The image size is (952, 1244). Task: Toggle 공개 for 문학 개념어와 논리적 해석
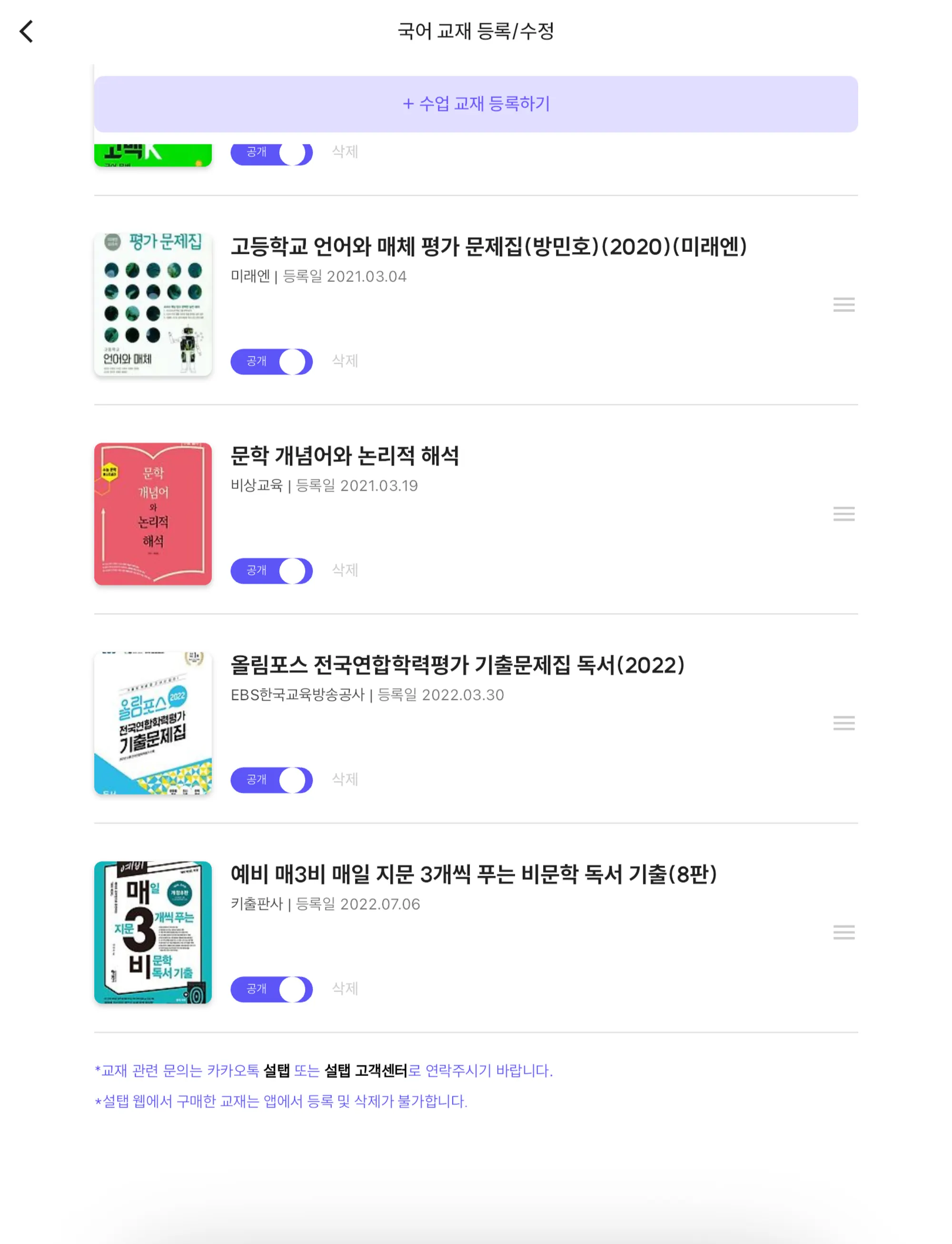point(271,571)
